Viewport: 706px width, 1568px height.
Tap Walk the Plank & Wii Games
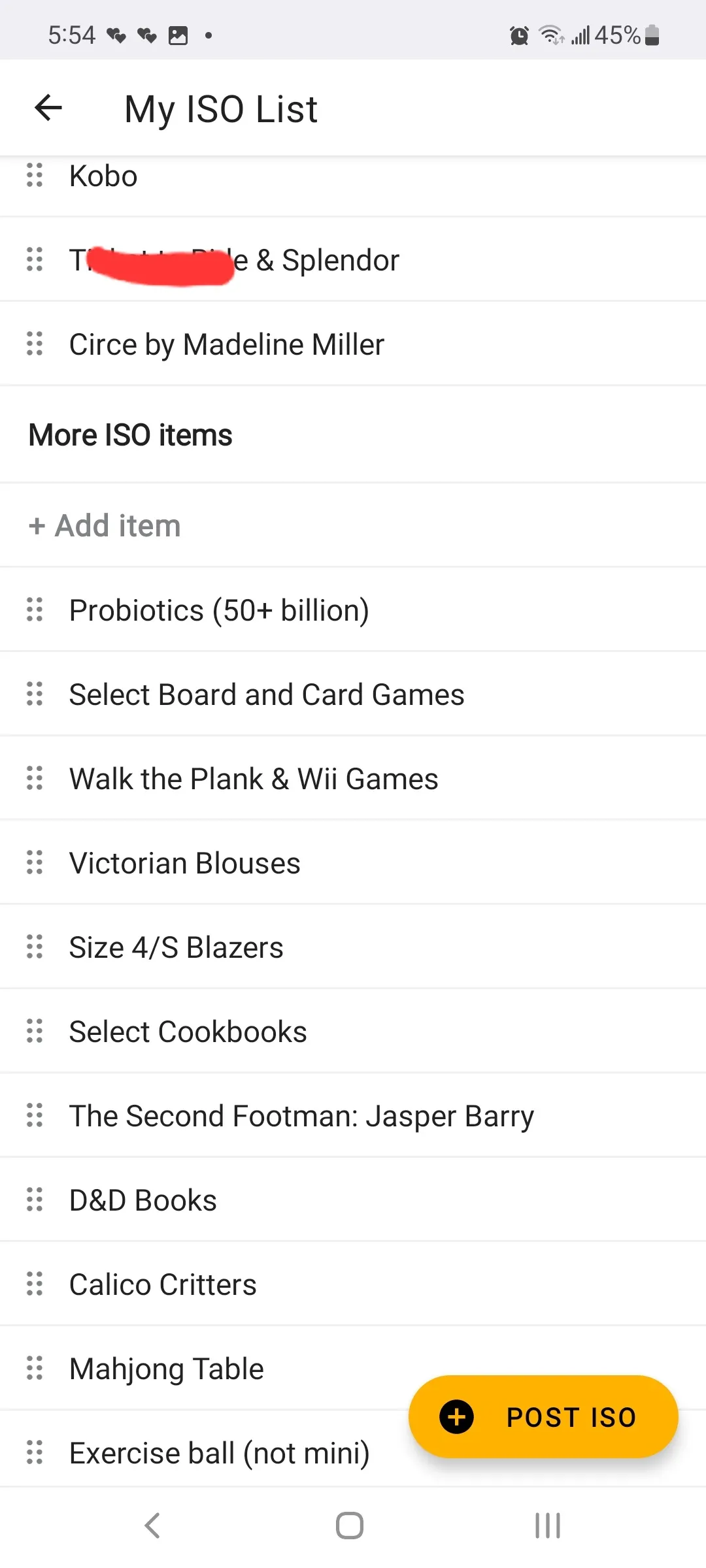click(253, 779)
